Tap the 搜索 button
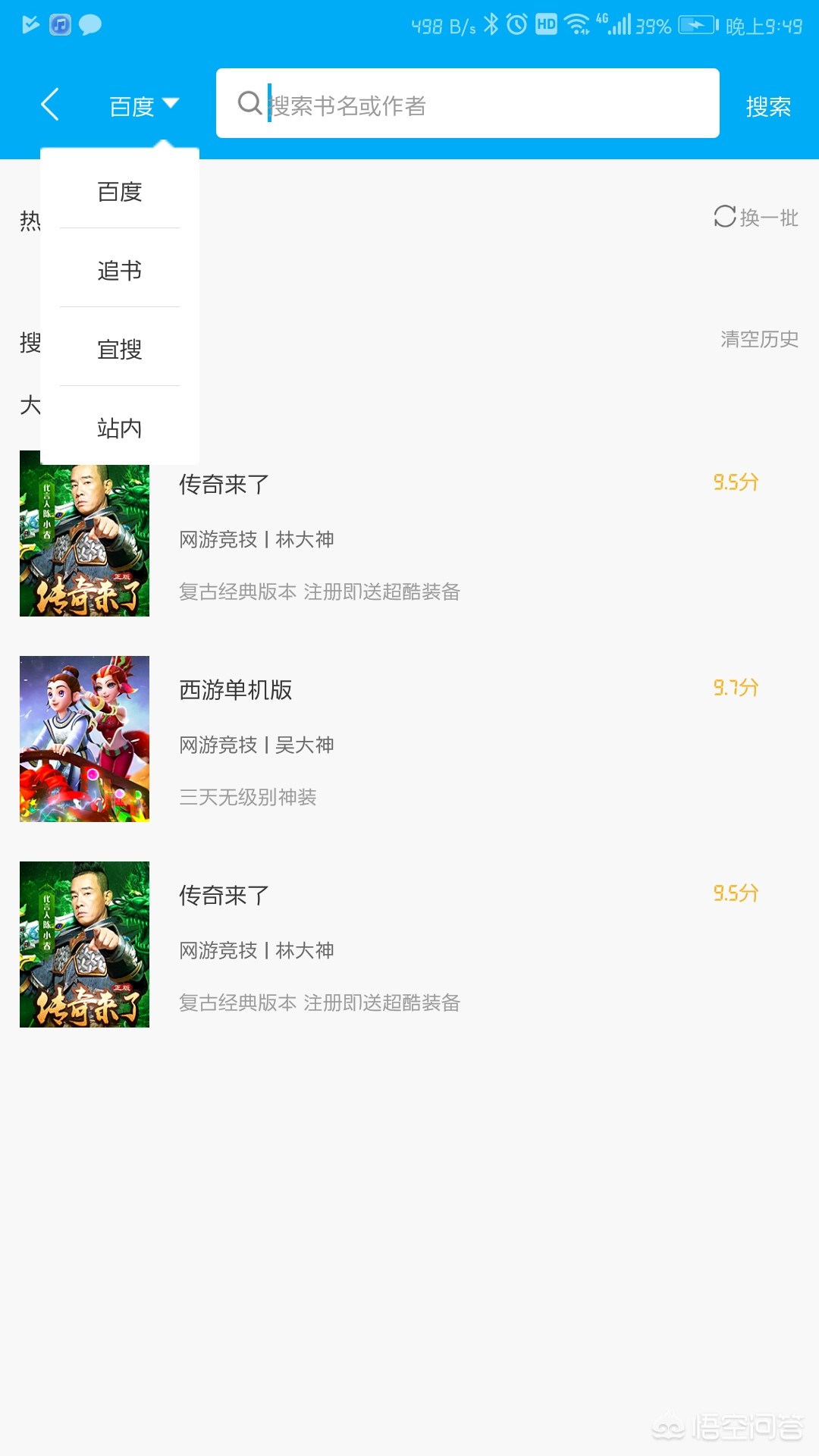Viewport: 819px width, 1456px height. [767, 106]
